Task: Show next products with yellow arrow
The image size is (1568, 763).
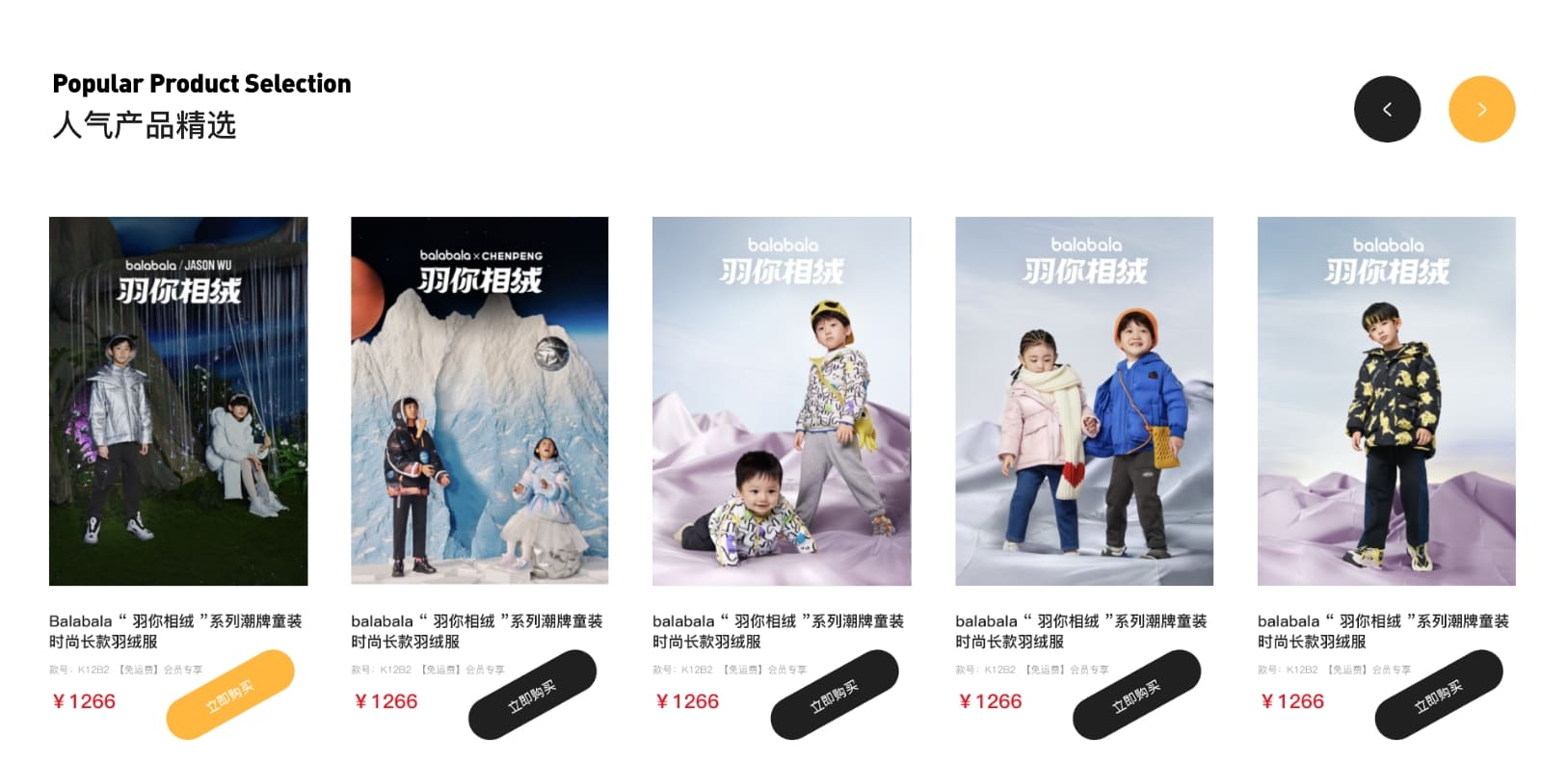Action: (1481, 109)
